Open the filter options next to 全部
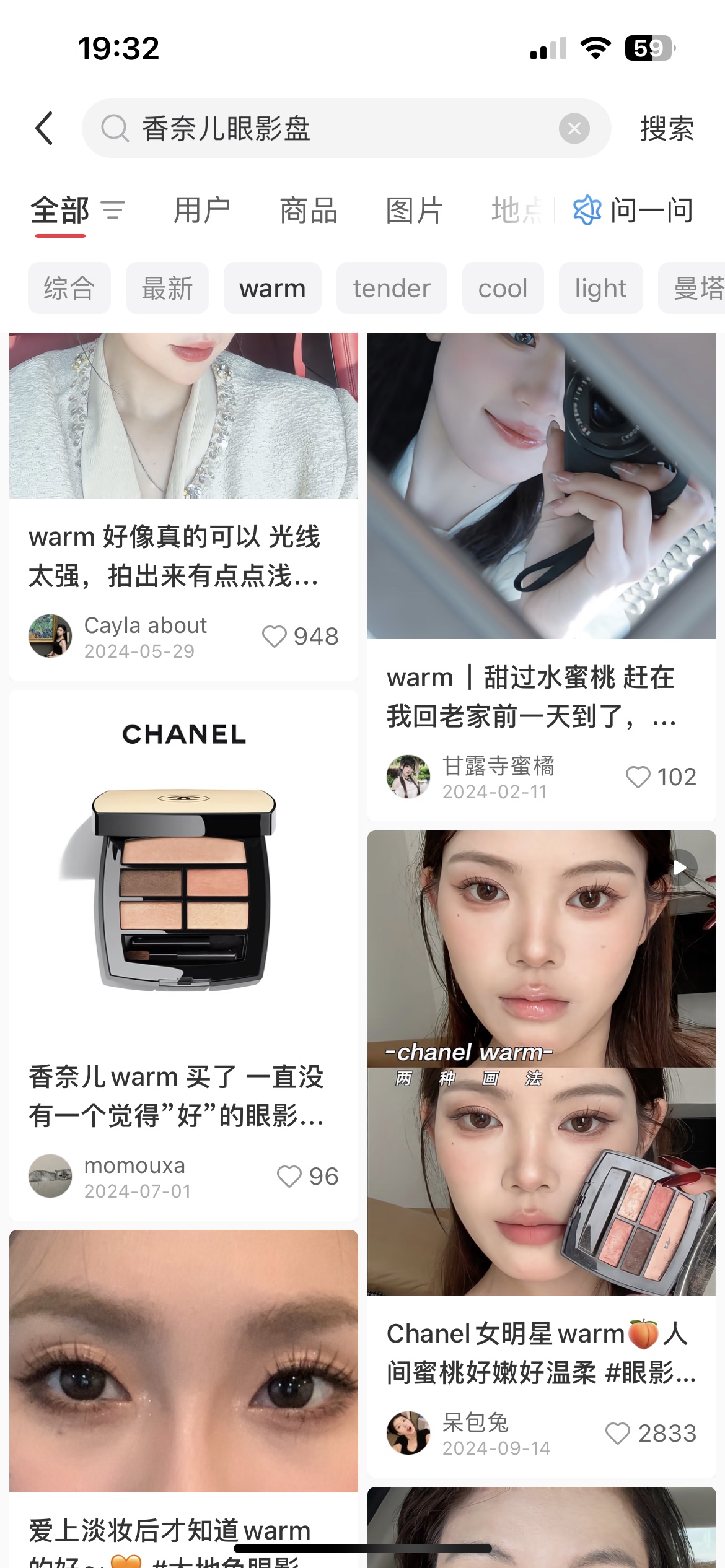Viewport: 725px width, 1568px height. pyautogui.click(x=113, y=211)
